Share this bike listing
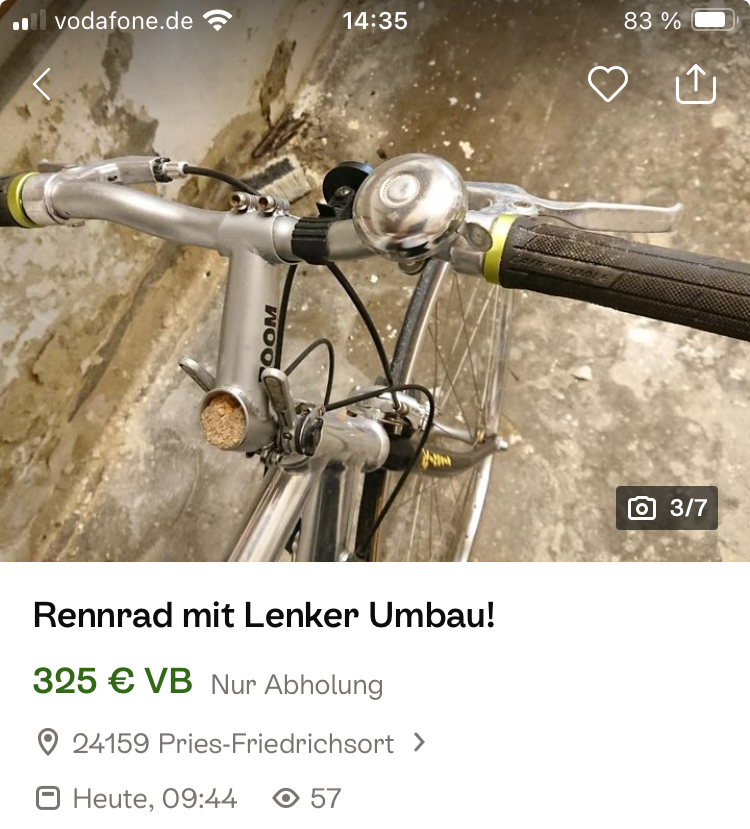The width and height of the screenshot is (750, 829). pyautogui.click(x=696, y=85)
